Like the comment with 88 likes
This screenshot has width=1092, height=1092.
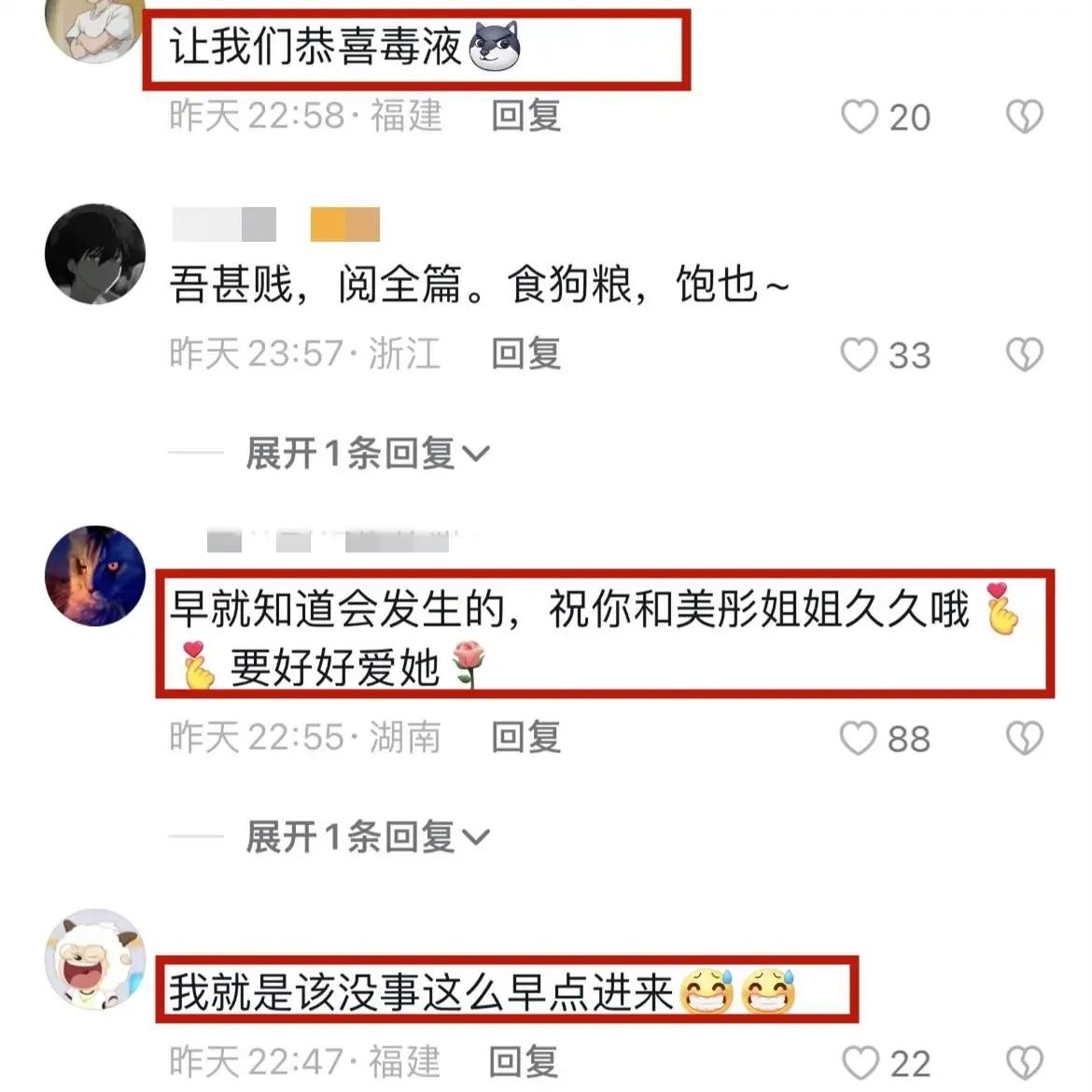[x=858, y=739]
